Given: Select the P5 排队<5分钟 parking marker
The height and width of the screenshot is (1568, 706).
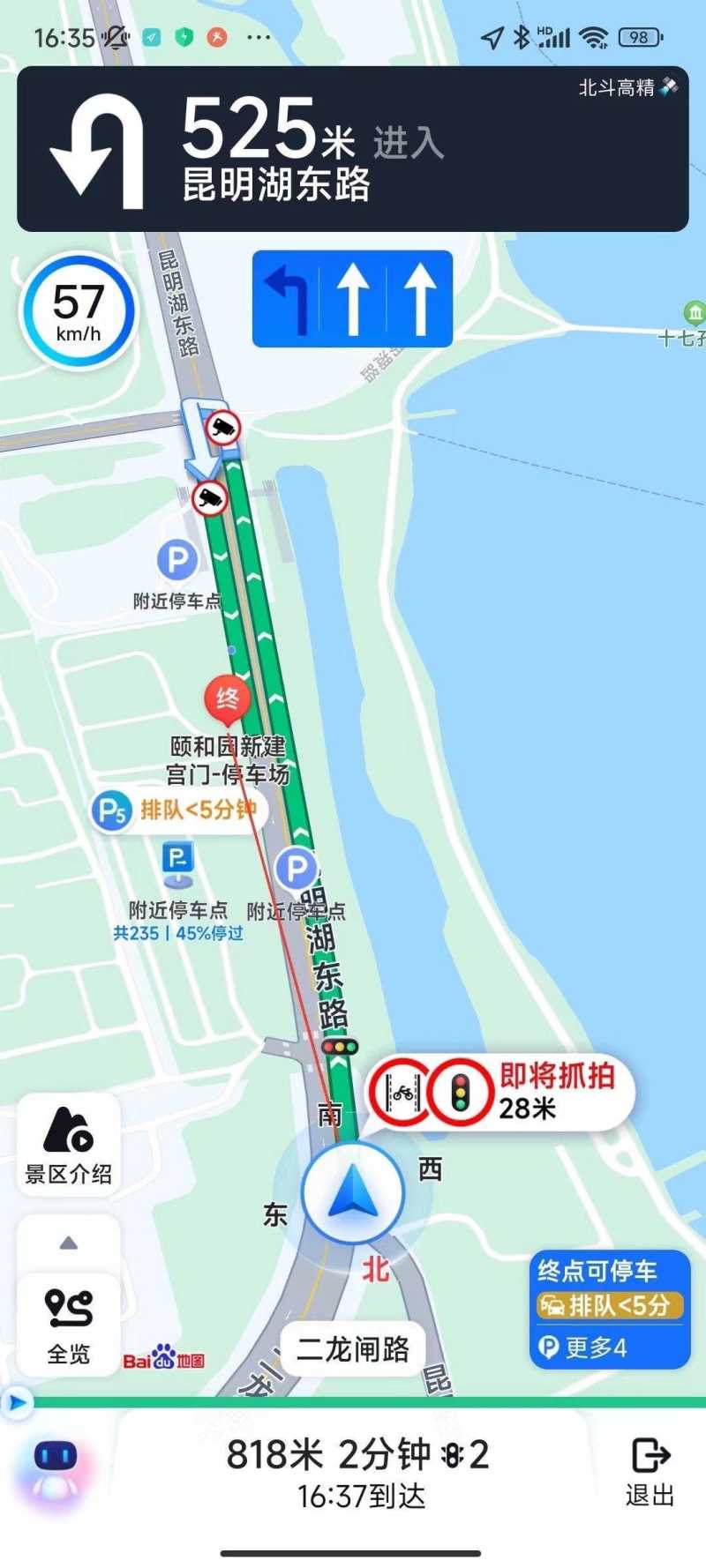Looking at the screenshot, I should click(176, 810).
